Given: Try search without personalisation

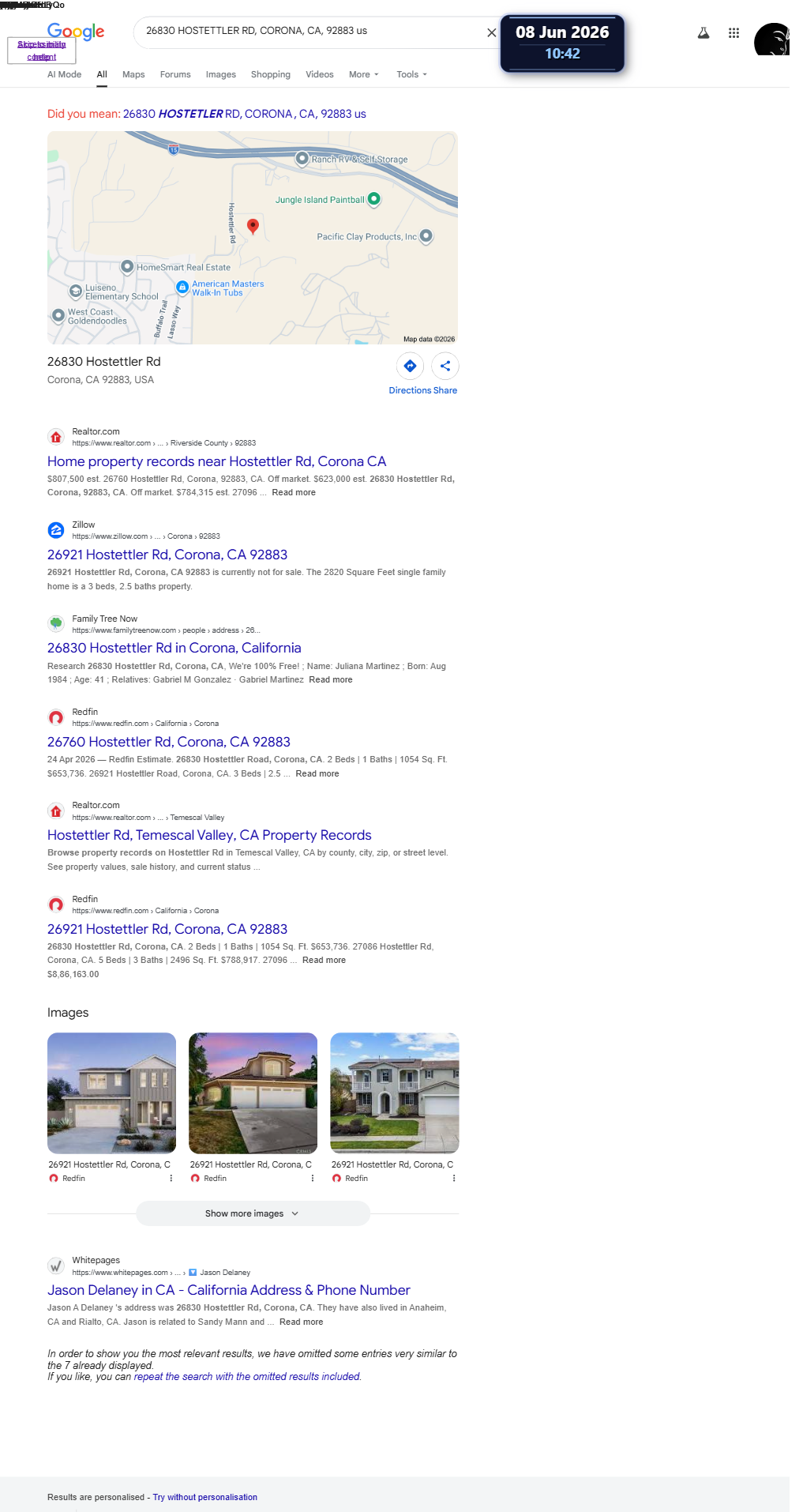Looking at the screenshot, I should [x=205, y=1497].
